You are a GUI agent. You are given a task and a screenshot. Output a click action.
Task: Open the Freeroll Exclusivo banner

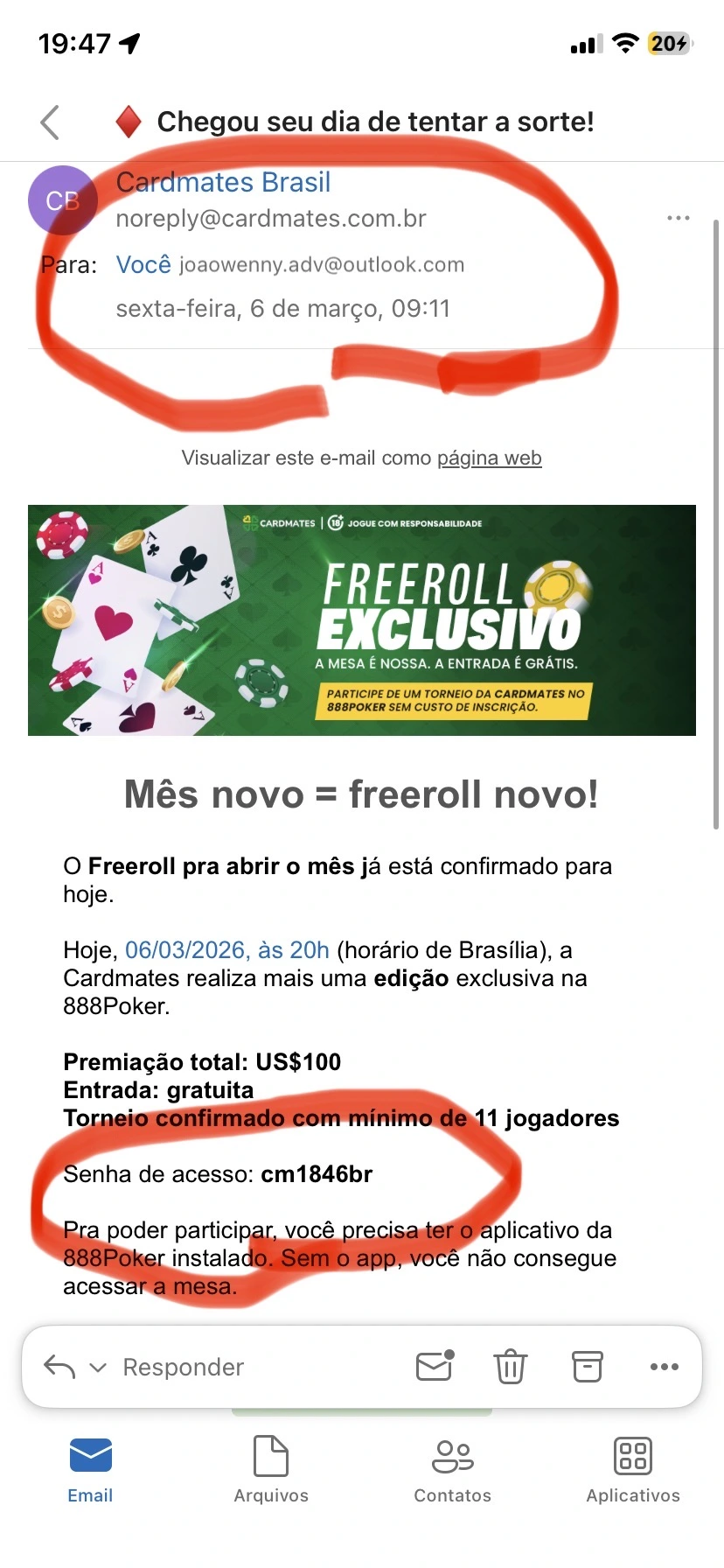(362, 619)
